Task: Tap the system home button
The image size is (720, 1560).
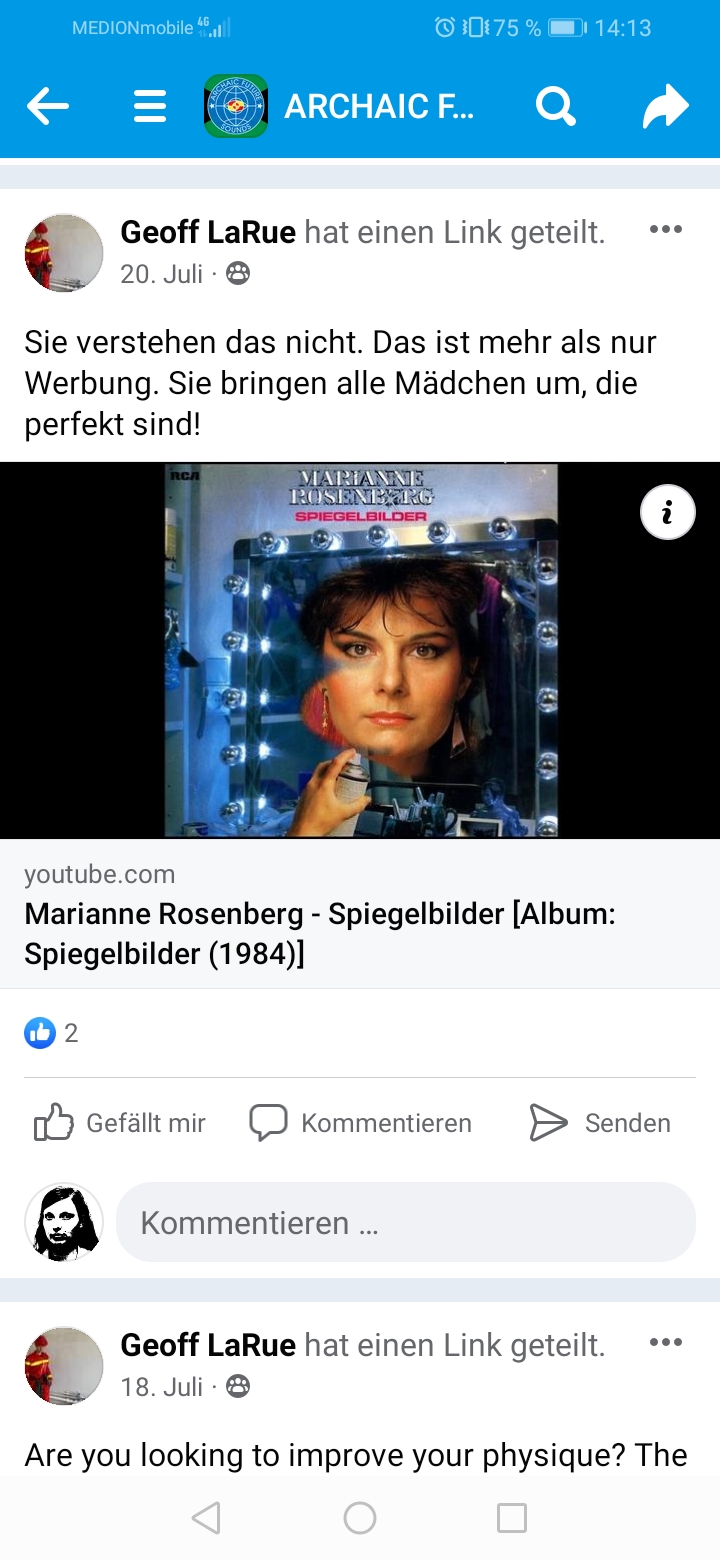Action: tap(360, 1518)
